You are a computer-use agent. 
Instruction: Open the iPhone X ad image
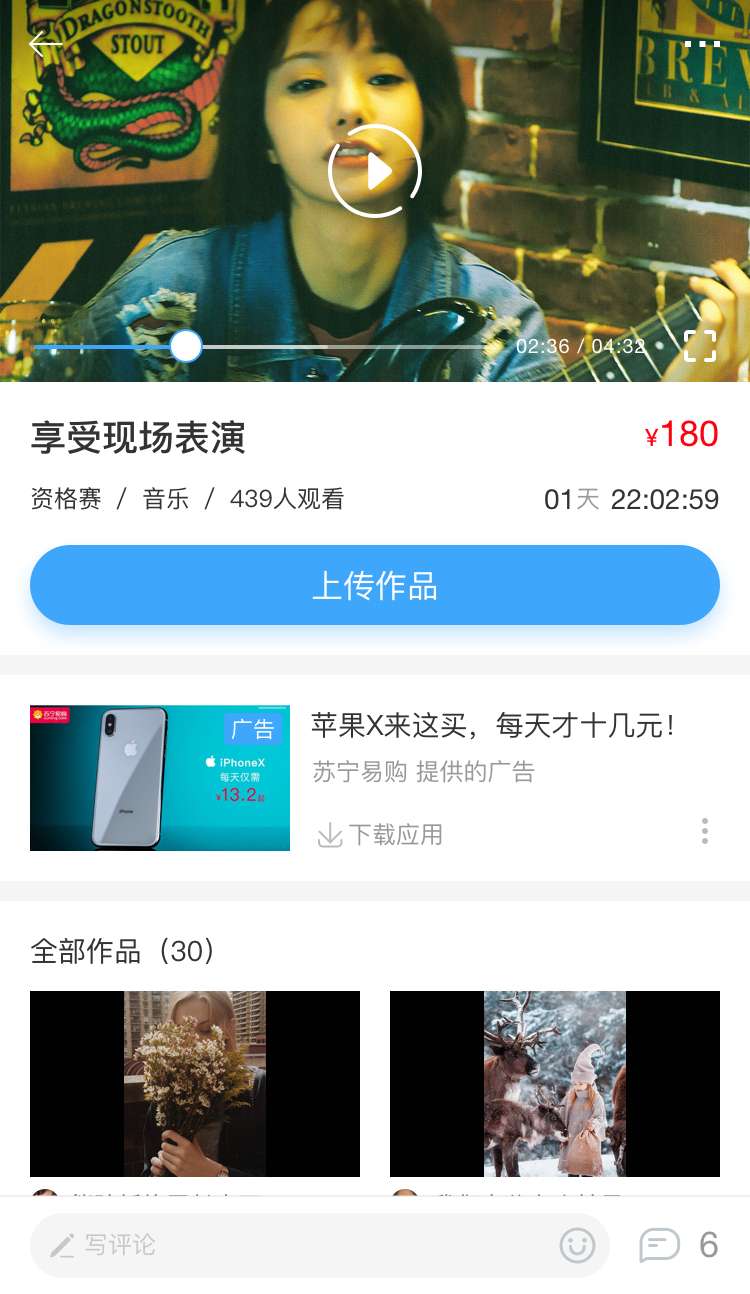(160, 778)
